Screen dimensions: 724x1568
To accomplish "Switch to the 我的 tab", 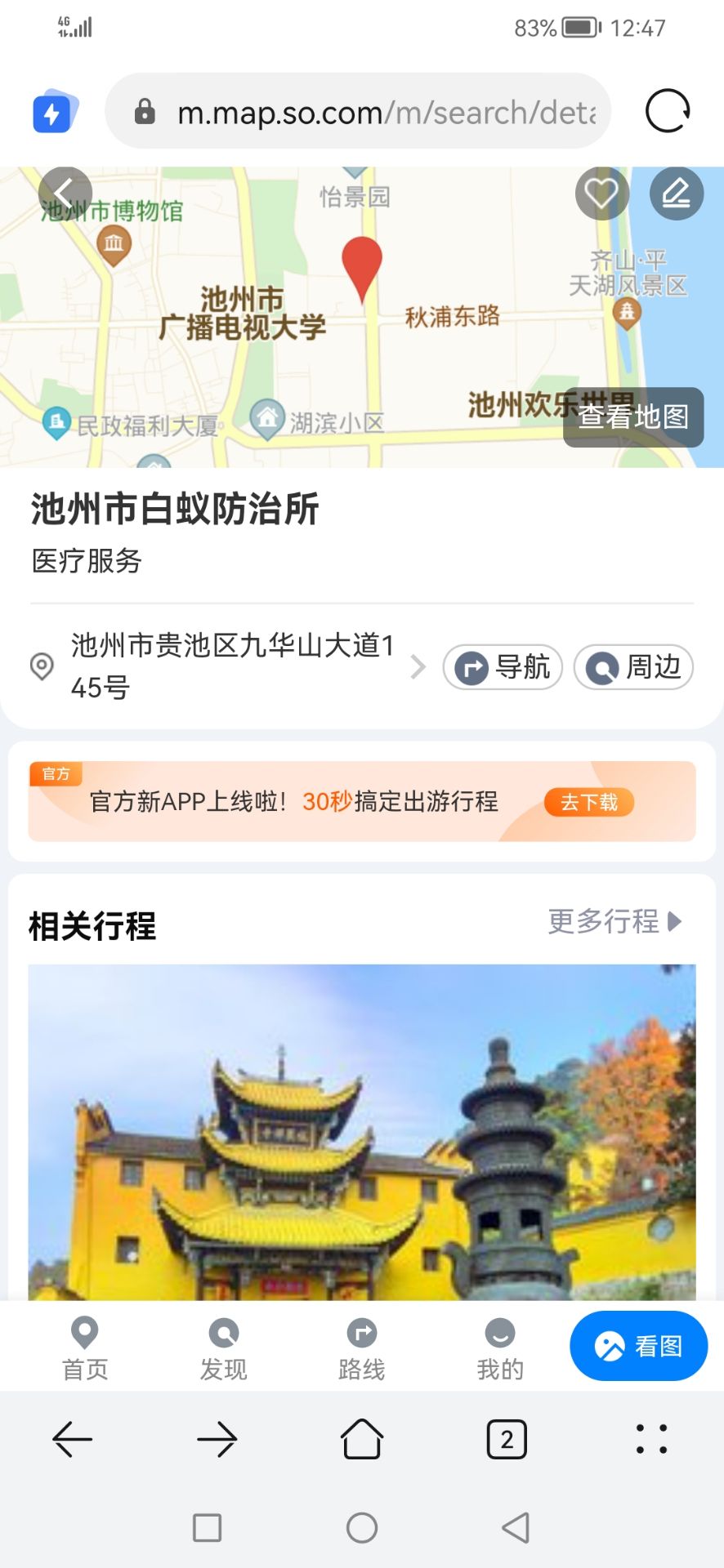I will pyautogui.click(x=499, y=1347).
